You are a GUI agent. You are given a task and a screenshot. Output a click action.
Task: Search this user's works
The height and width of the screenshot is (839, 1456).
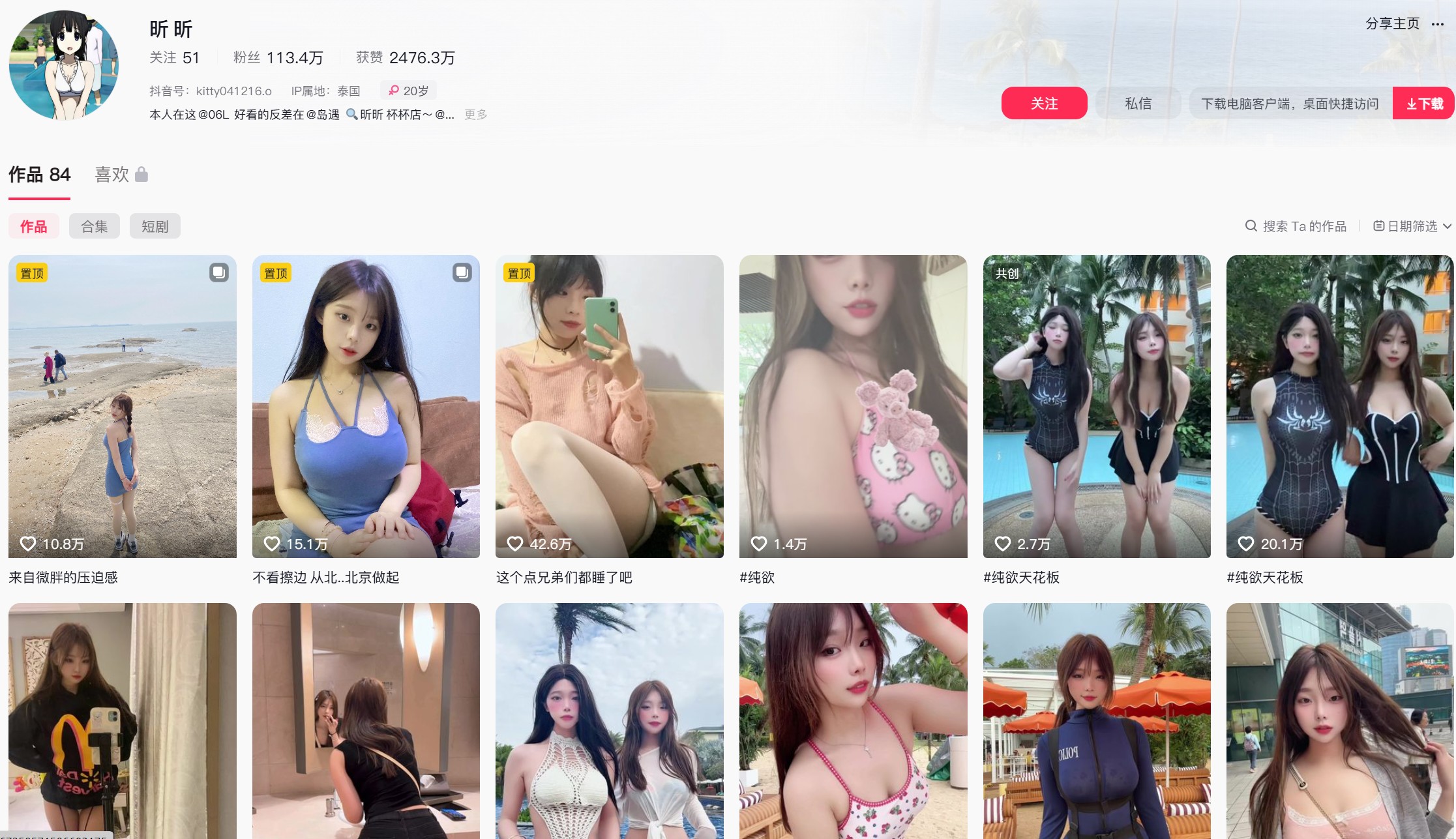pos(1296,226)
